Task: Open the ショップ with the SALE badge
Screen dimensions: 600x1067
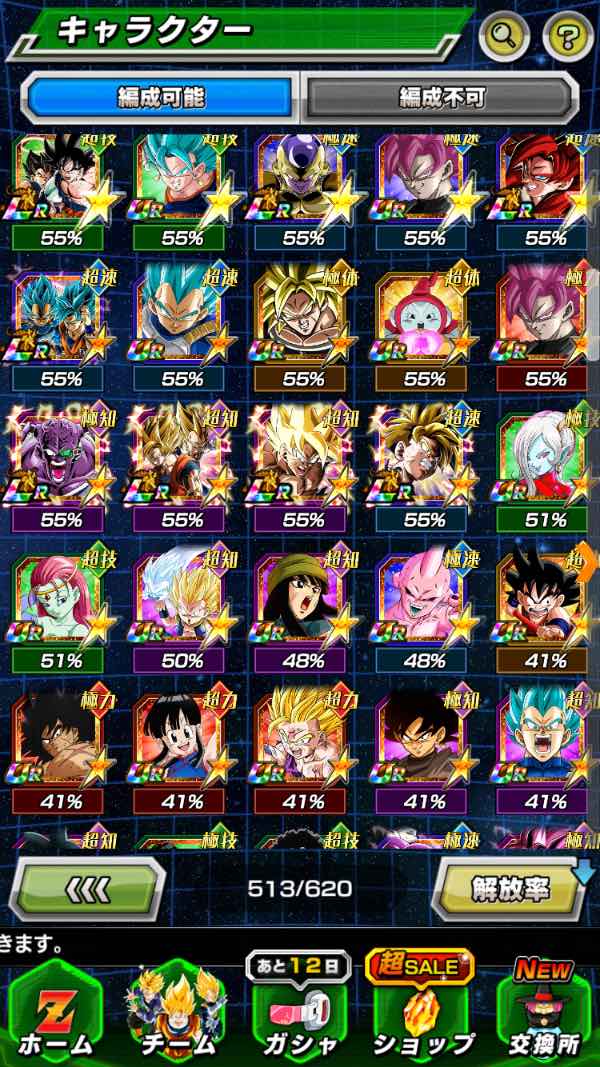Action: pos(422,1010)
